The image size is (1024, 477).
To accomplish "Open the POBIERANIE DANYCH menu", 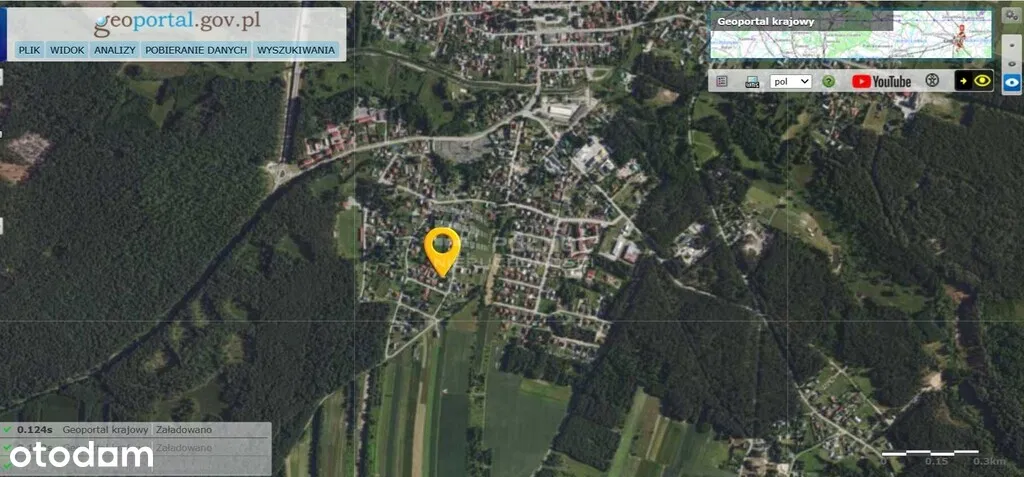I will tap(195, 49).
